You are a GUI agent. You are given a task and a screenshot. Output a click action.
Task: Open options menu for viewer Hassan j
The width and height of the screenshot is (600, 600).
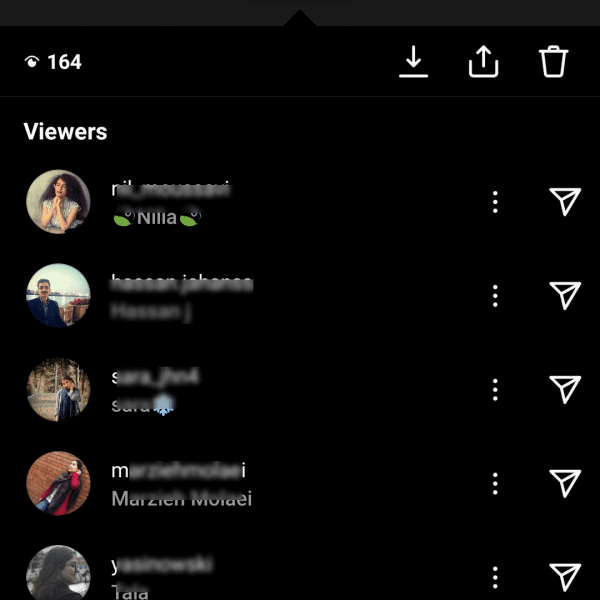tap(495, 295)
